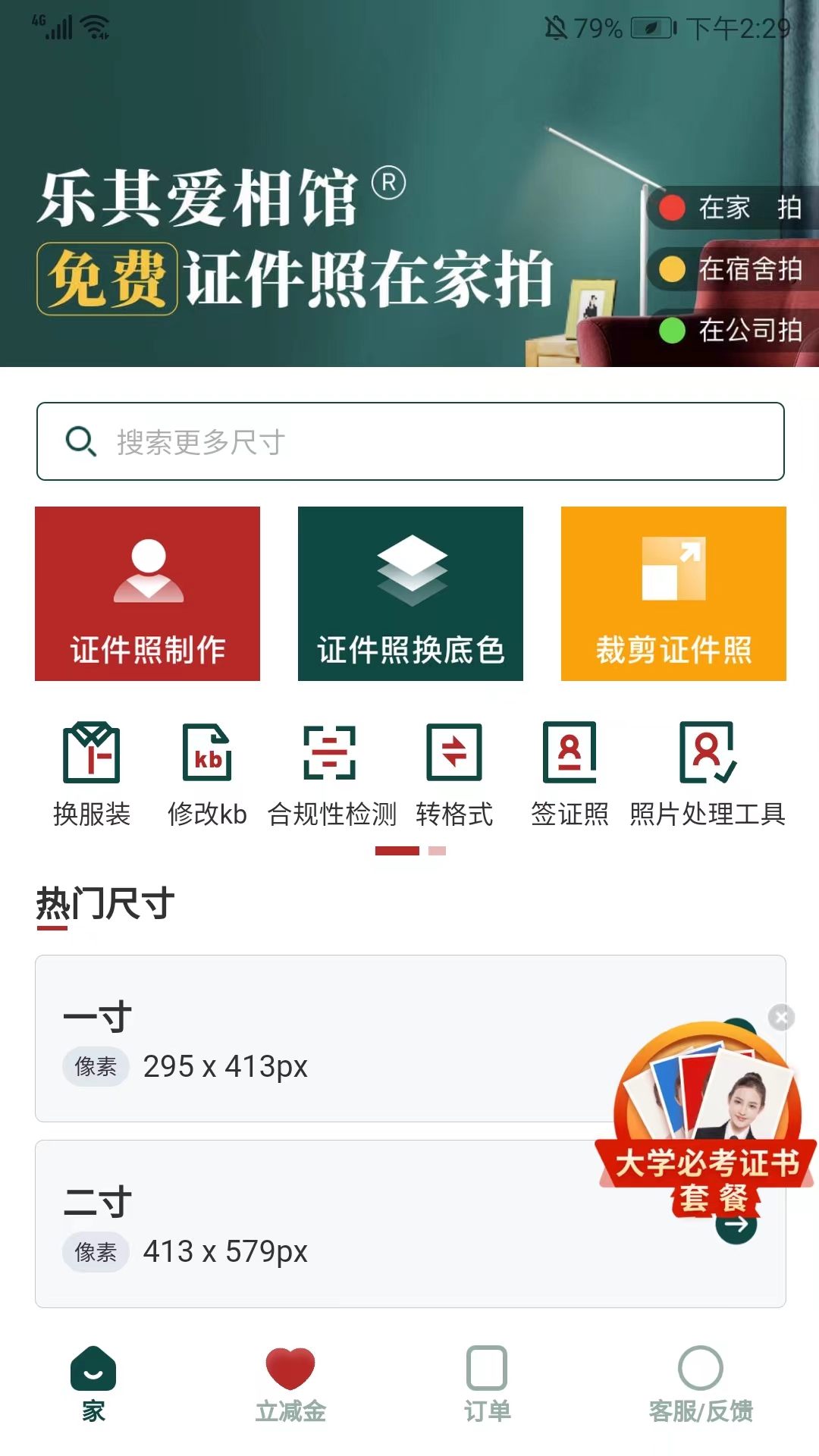The height and width of the screenshot is (1456, 819).
Task: Switch to the 立减金 tab
Action: [290, 1383]
